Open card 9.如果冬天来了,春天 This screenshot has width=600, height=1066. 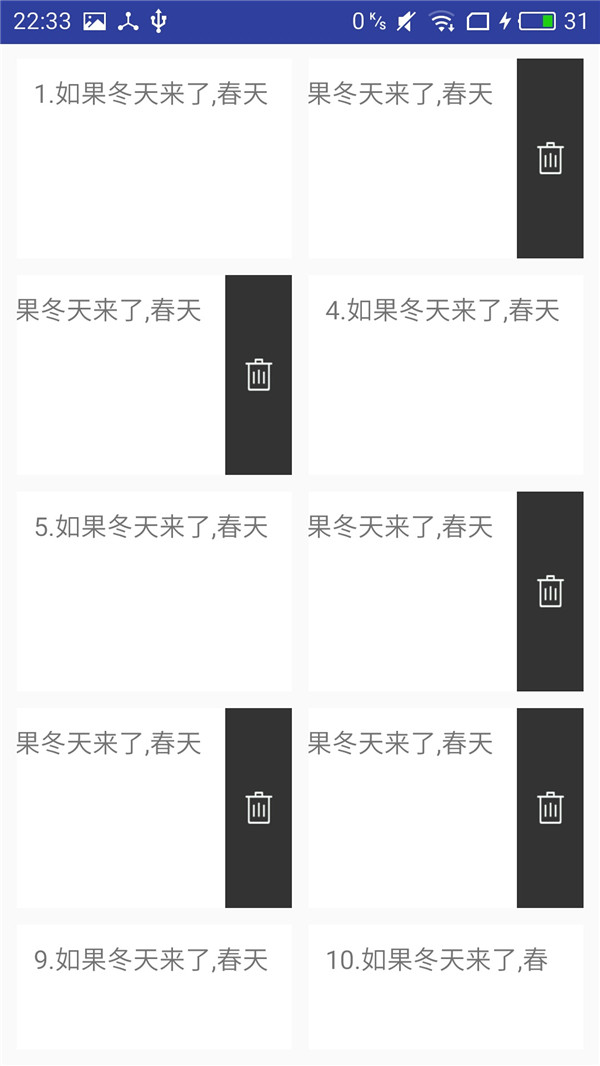153,985
